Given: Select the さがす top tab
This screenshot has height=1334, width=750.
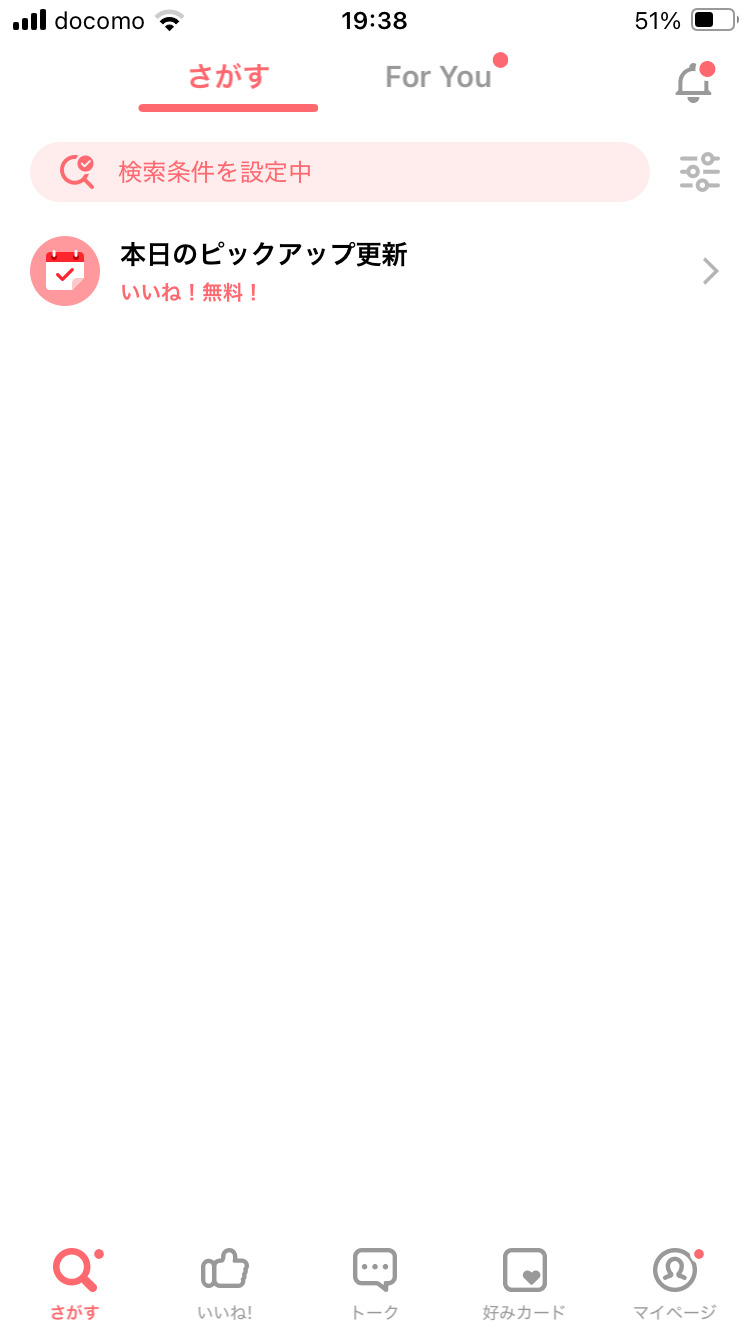Looking at the screenshot, I should pos(229,78).
